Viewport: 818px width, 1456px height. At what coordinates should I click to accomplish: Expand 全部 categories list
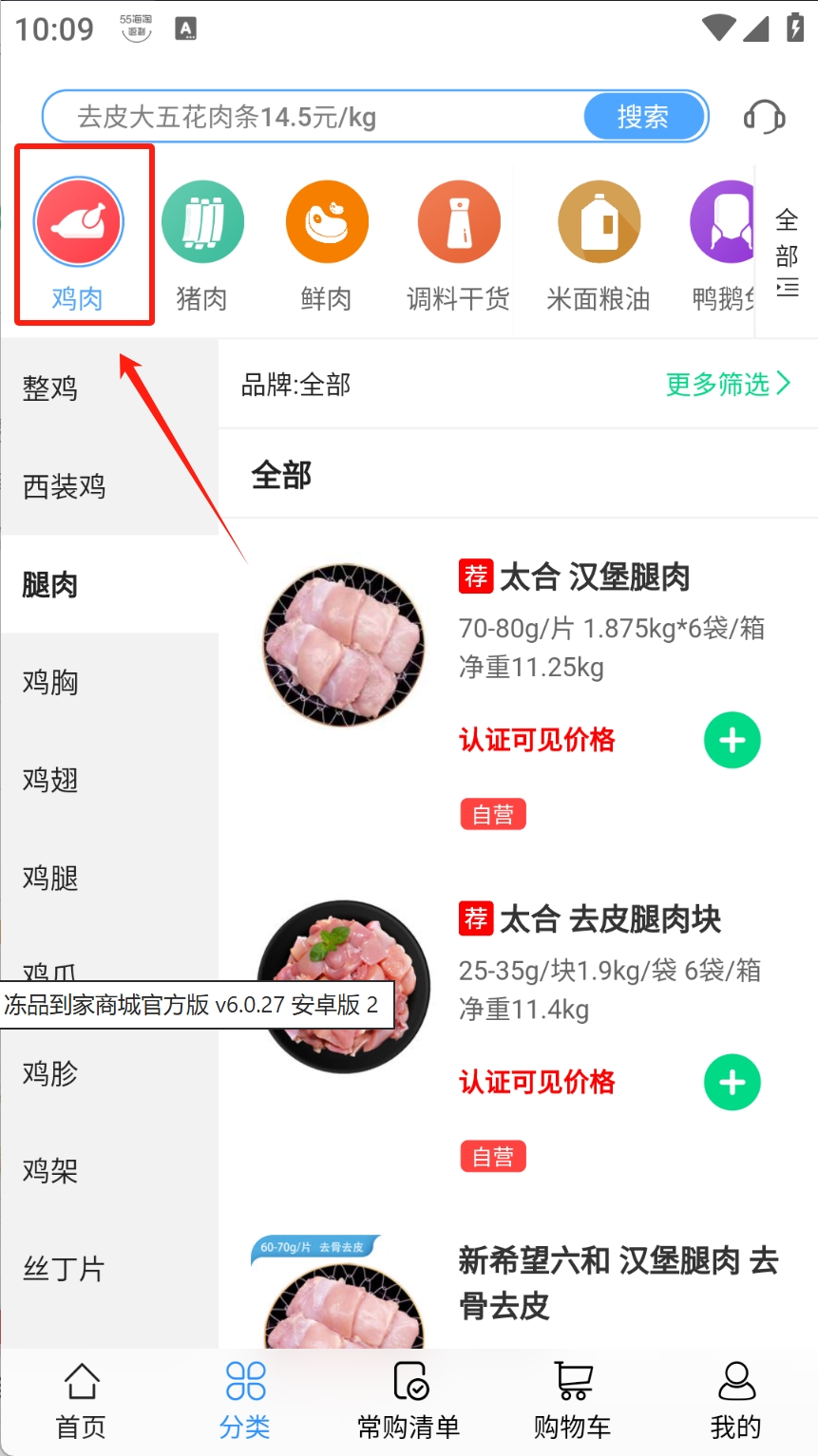click(787, 252)
